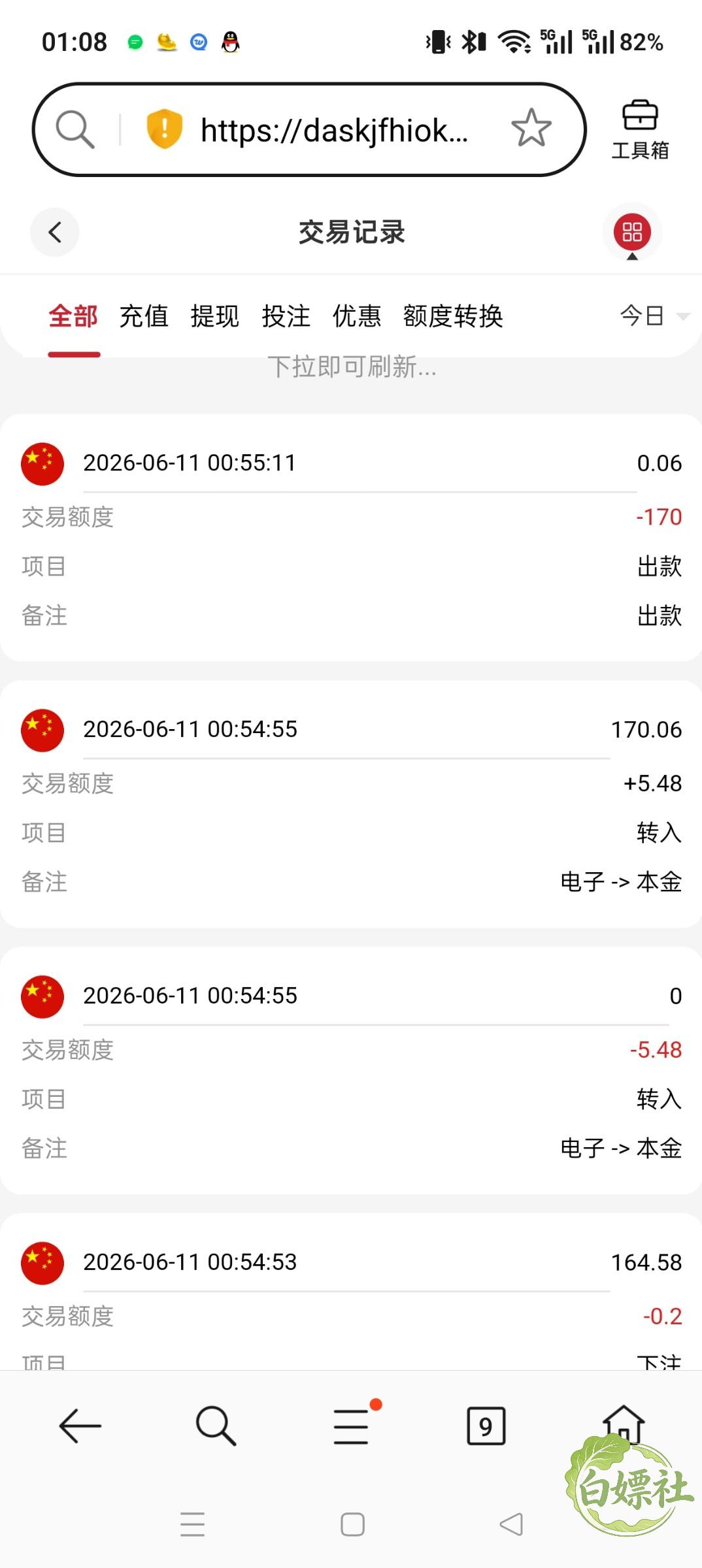Open the browser tabs switcher showing 9
Viewport: 702px width, 1568px height.
(486, 1426)
